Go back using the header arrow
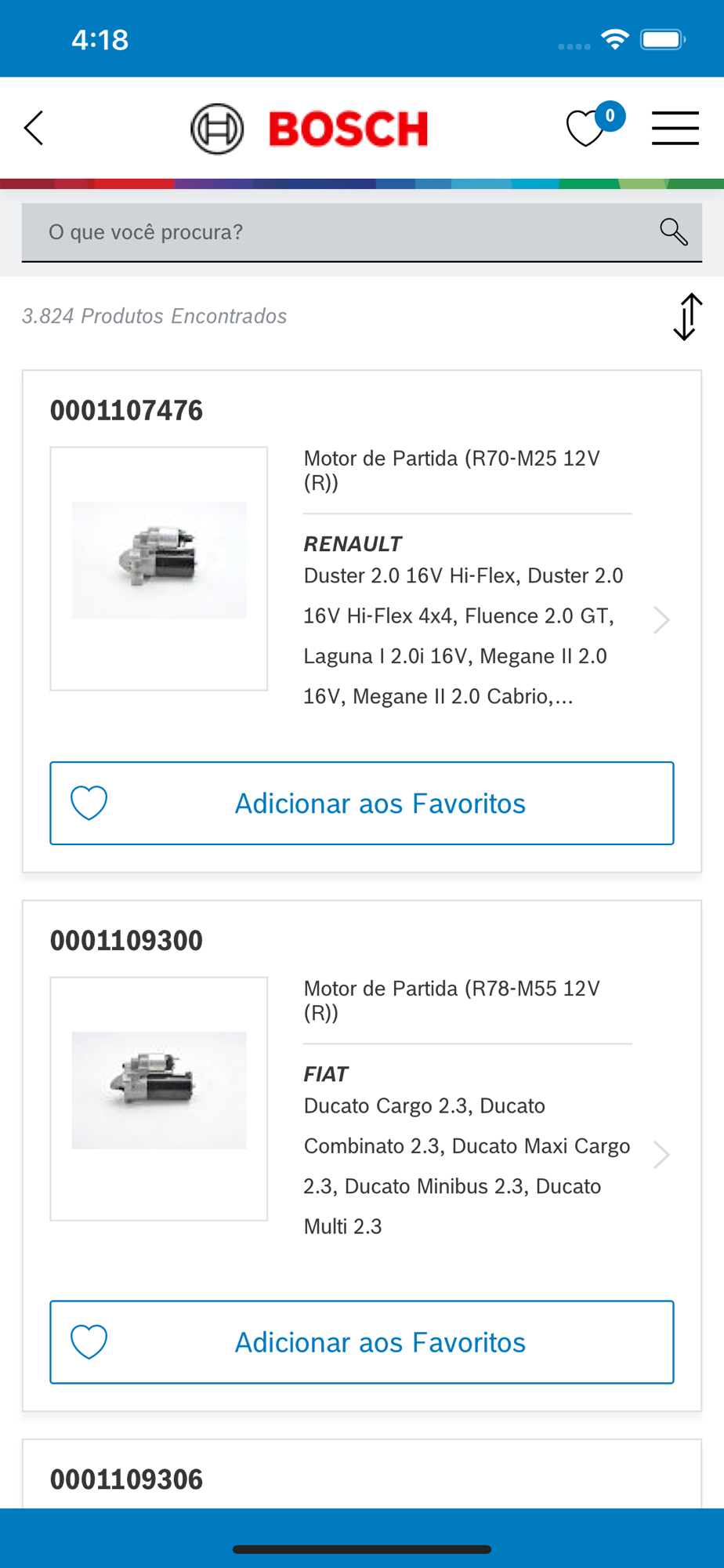This screenshot has height=1568, width=724. (x=34, y=129)
